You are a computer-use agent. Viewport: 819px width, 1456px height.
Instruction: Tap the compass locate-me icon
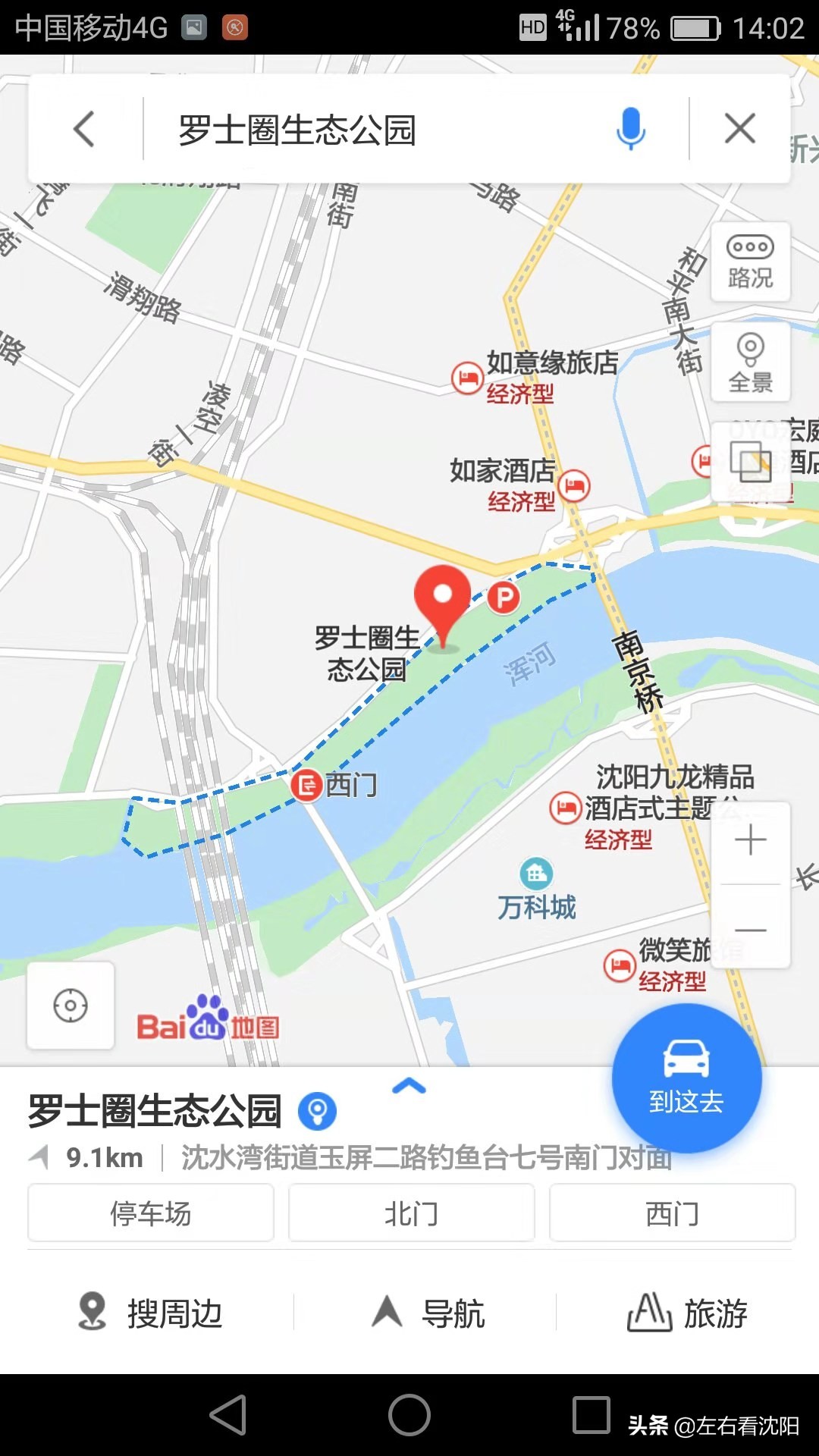click(69, 1006)
